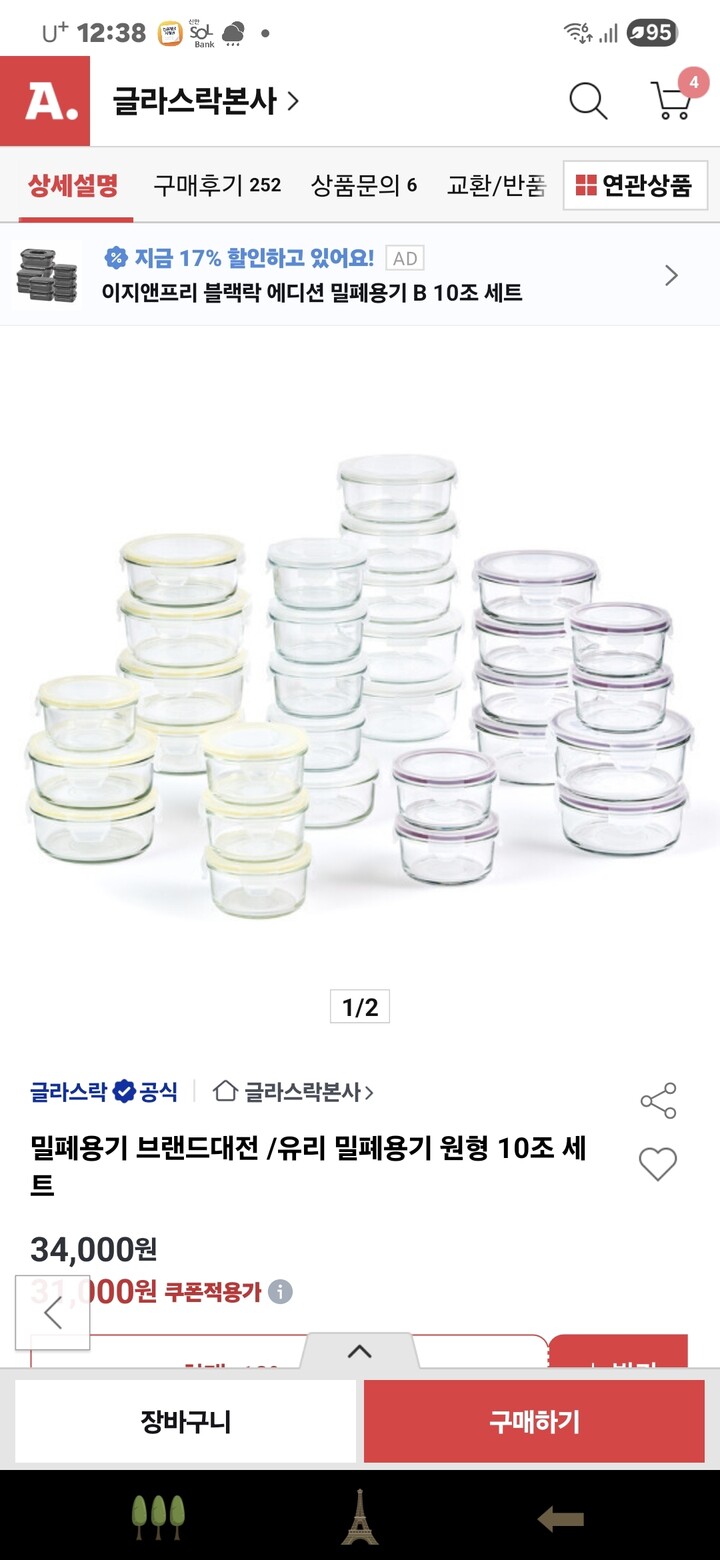720x1560 pixels.
Task: Select the 상세설명 tab
Action: point(73,185)
